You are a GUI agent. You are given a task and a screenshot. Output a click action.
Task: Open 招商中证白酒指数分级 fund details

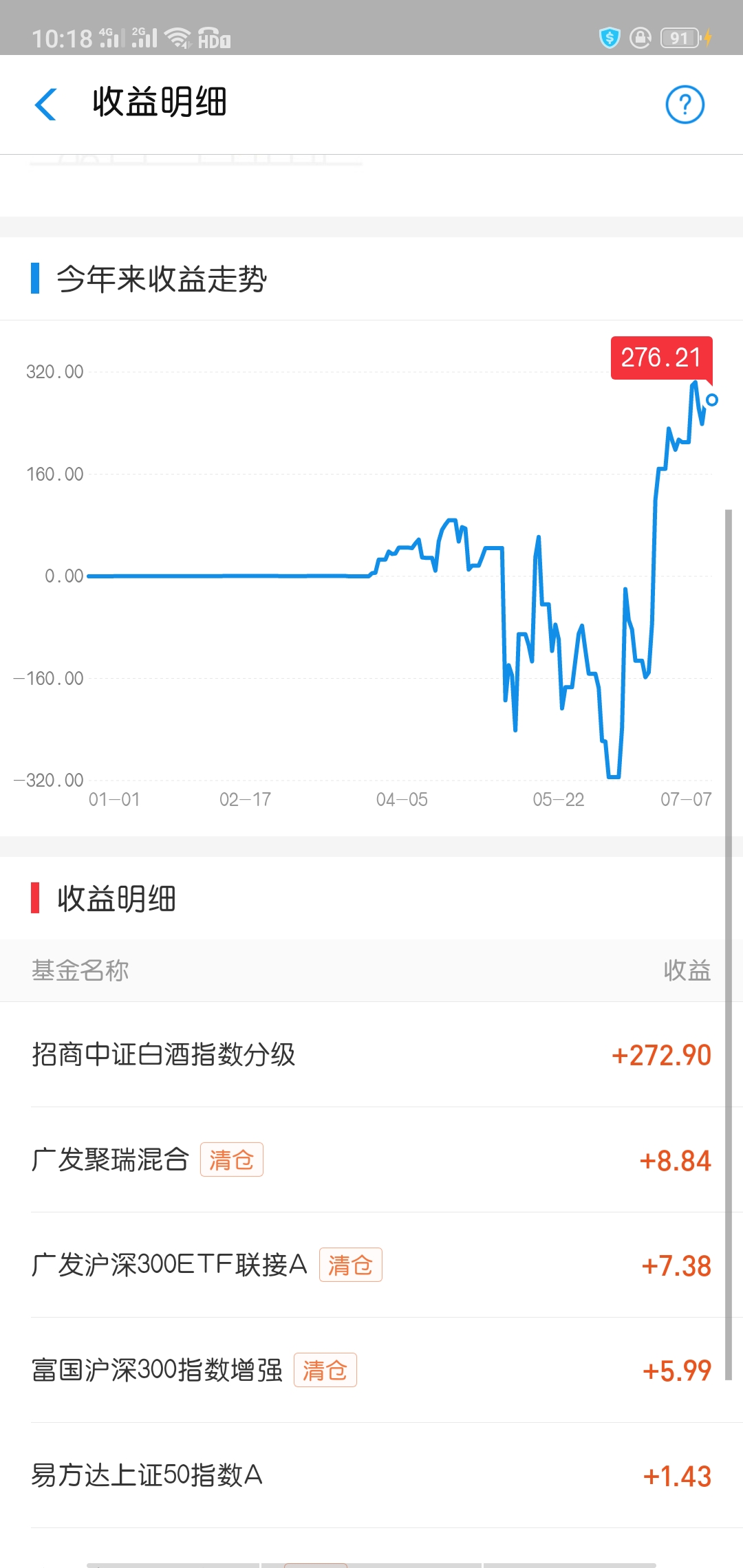click(371, 1054)
